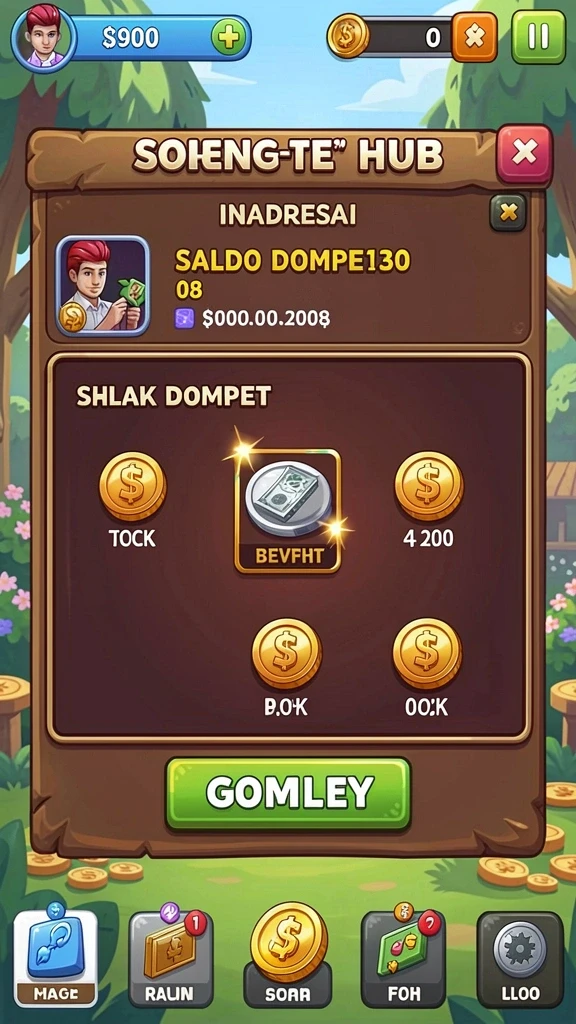Select the BEVFHT cash bundle
This screenshot has width=576, height=1024.
click(x=287, y=511)
